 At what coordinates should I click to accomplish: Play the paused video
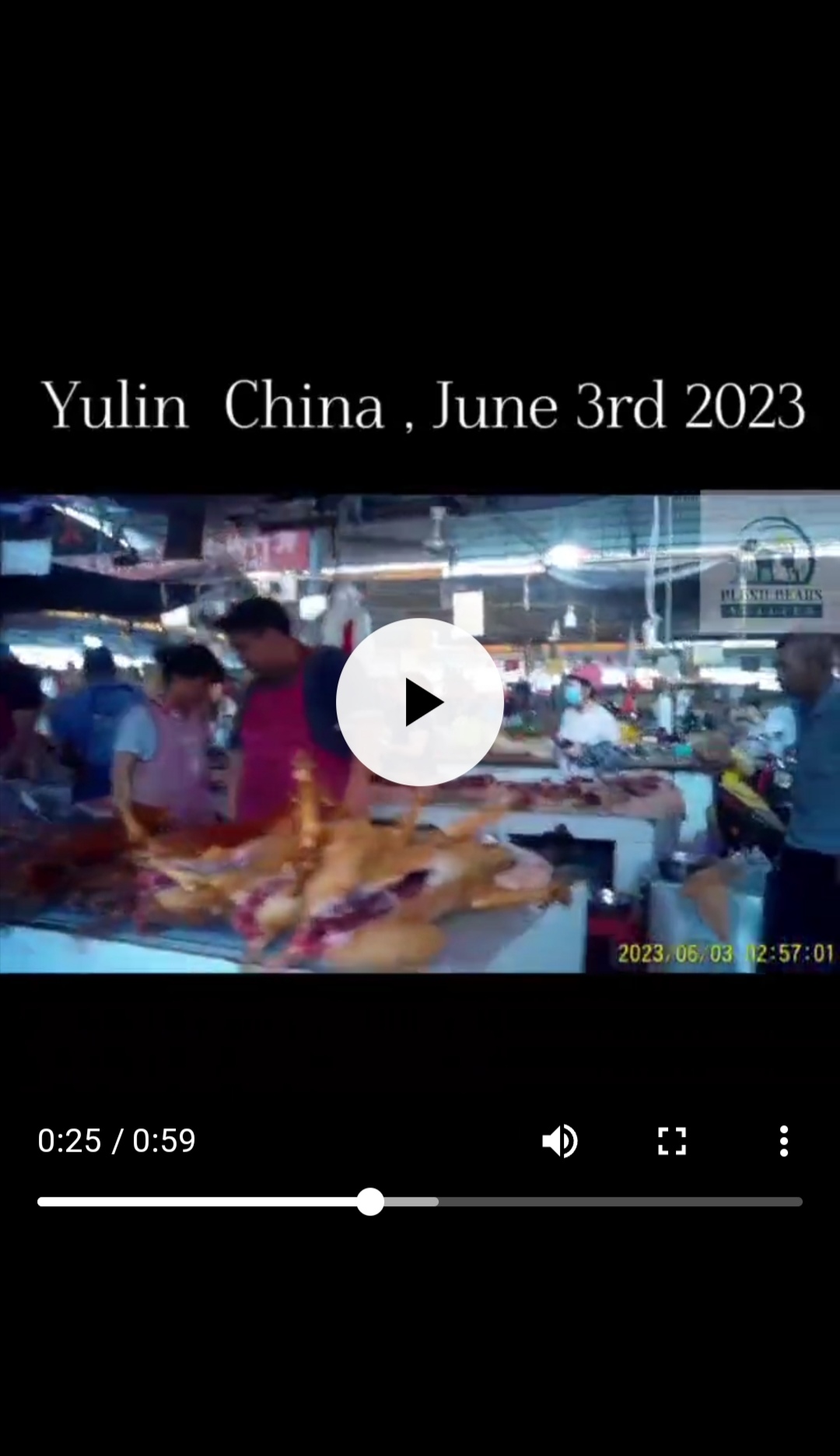point(420,702)
